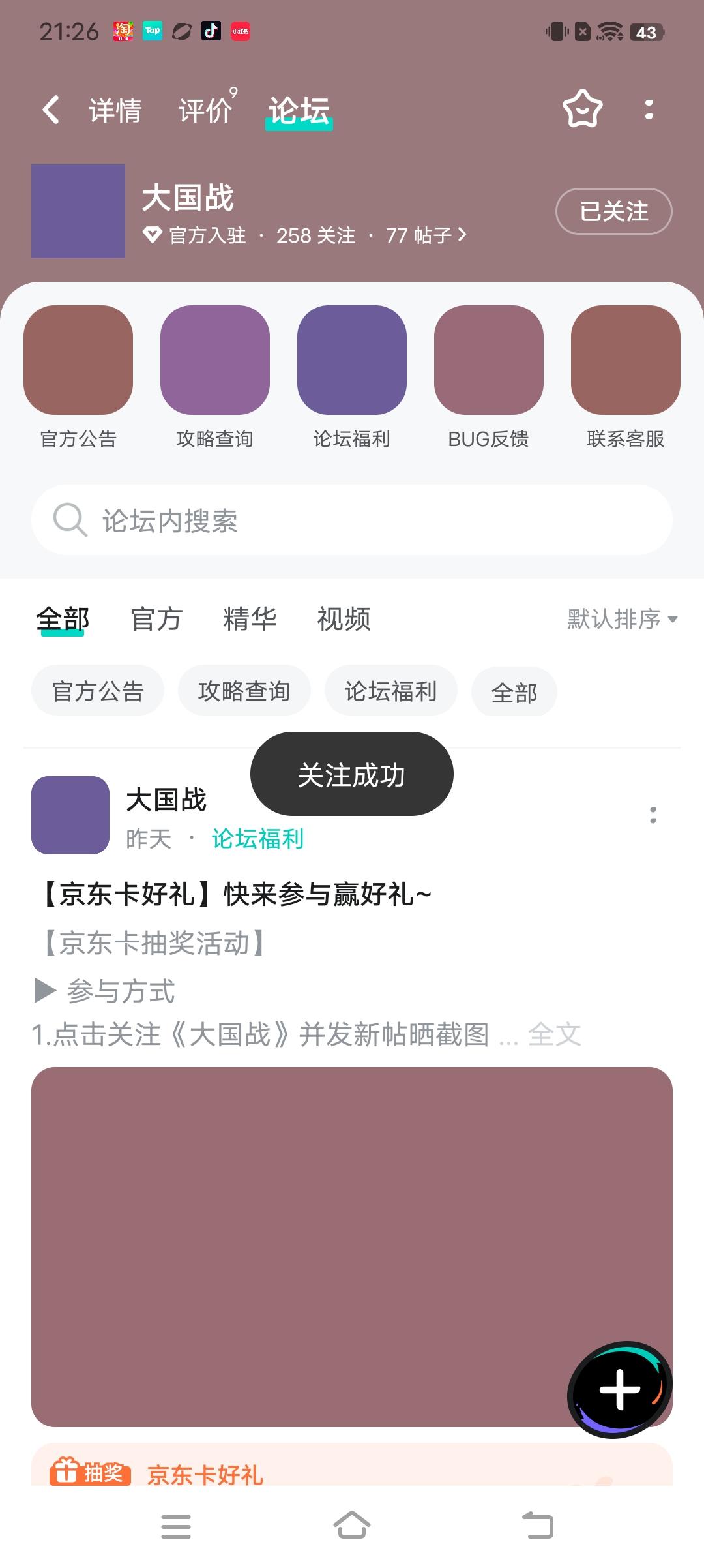Screen dimensions: 704x1568
Task: Switch to the 官方 filter tab
Action: [156, 619]
